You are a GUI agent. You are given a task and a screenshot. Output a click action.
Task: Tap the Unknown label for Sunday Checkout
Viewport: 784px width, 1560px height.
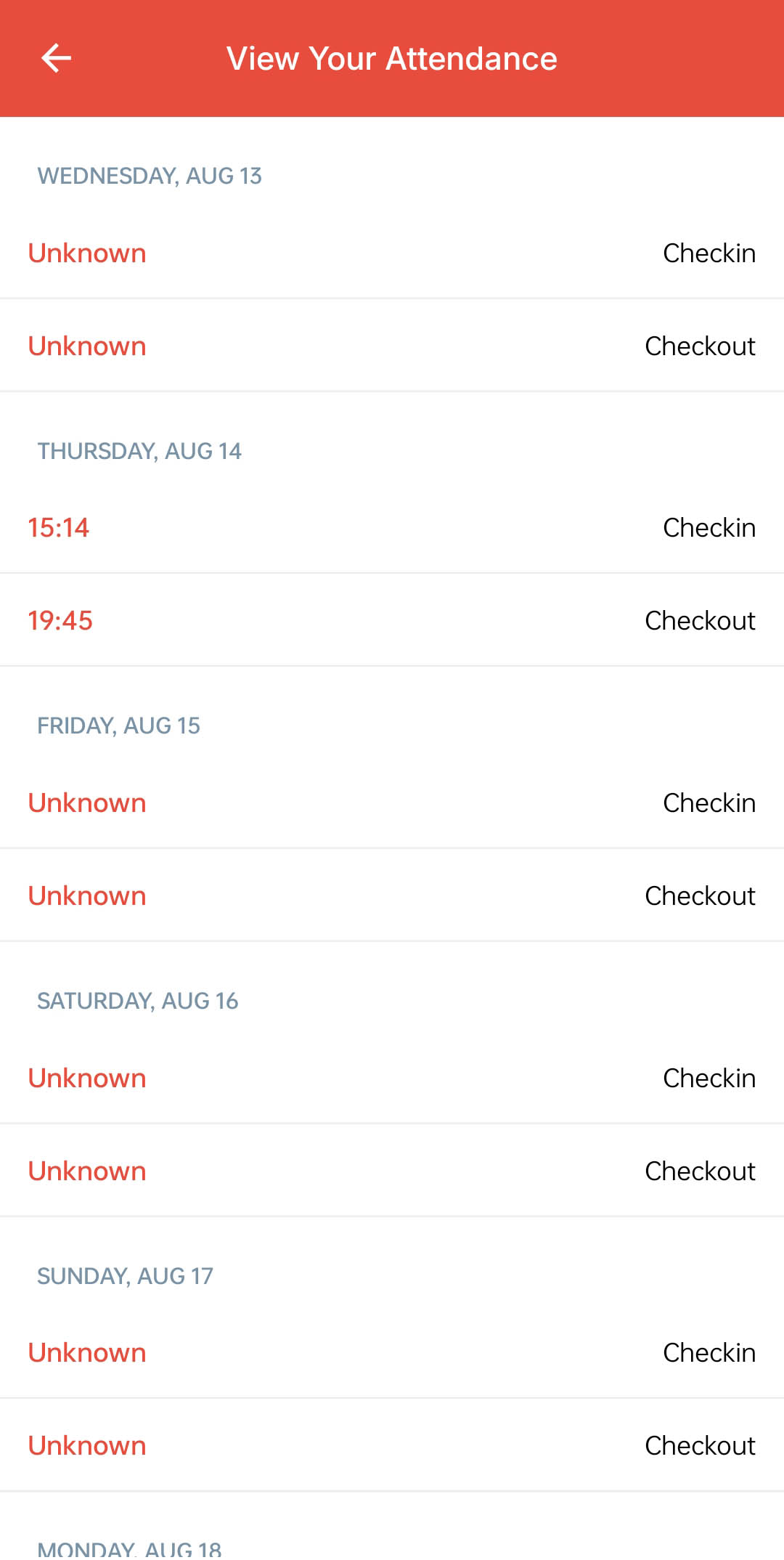87,1445
